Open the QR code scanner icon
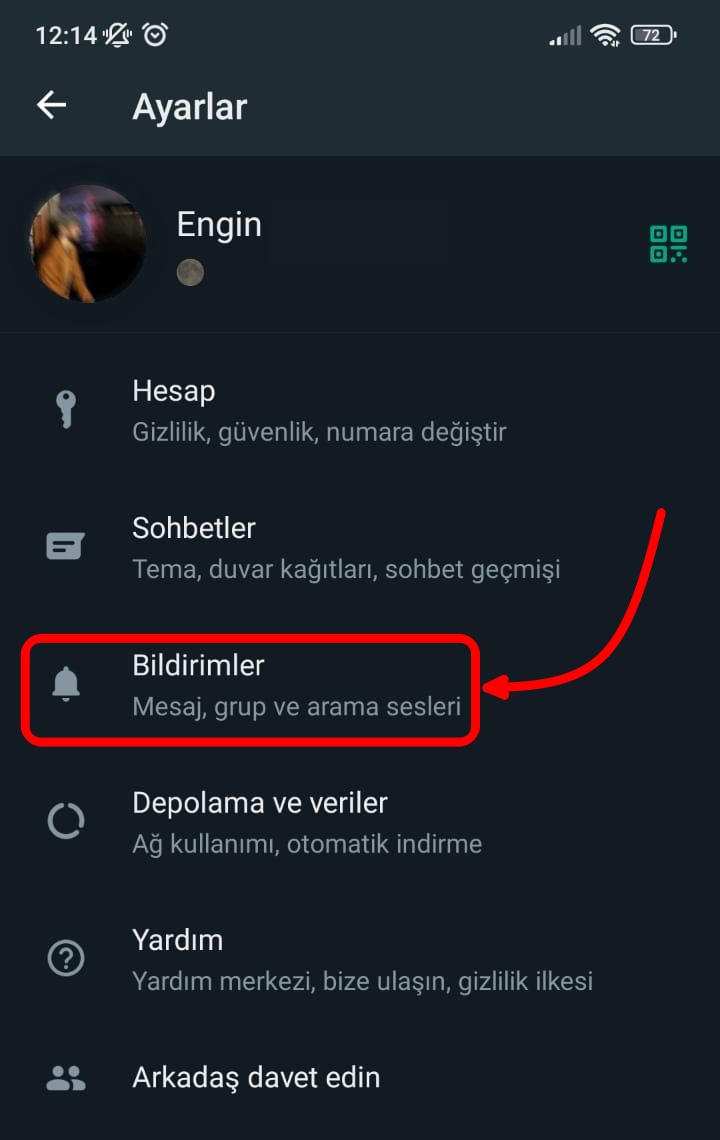The image size is (720, 1140). click(668, 243)
